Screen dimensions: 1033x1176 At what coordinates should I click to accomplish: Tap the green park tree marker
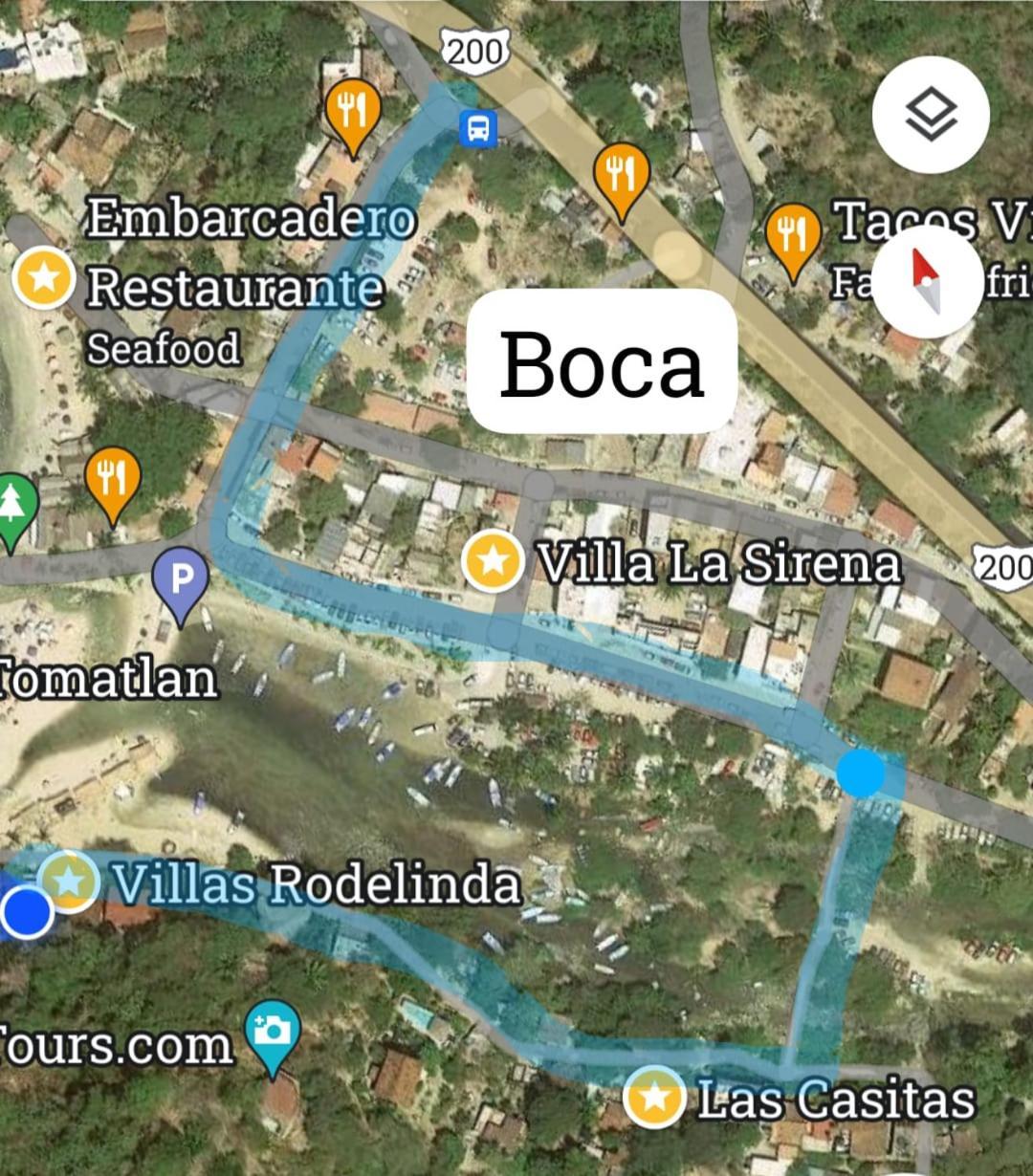pyautogui.click(x=13, y=505)
